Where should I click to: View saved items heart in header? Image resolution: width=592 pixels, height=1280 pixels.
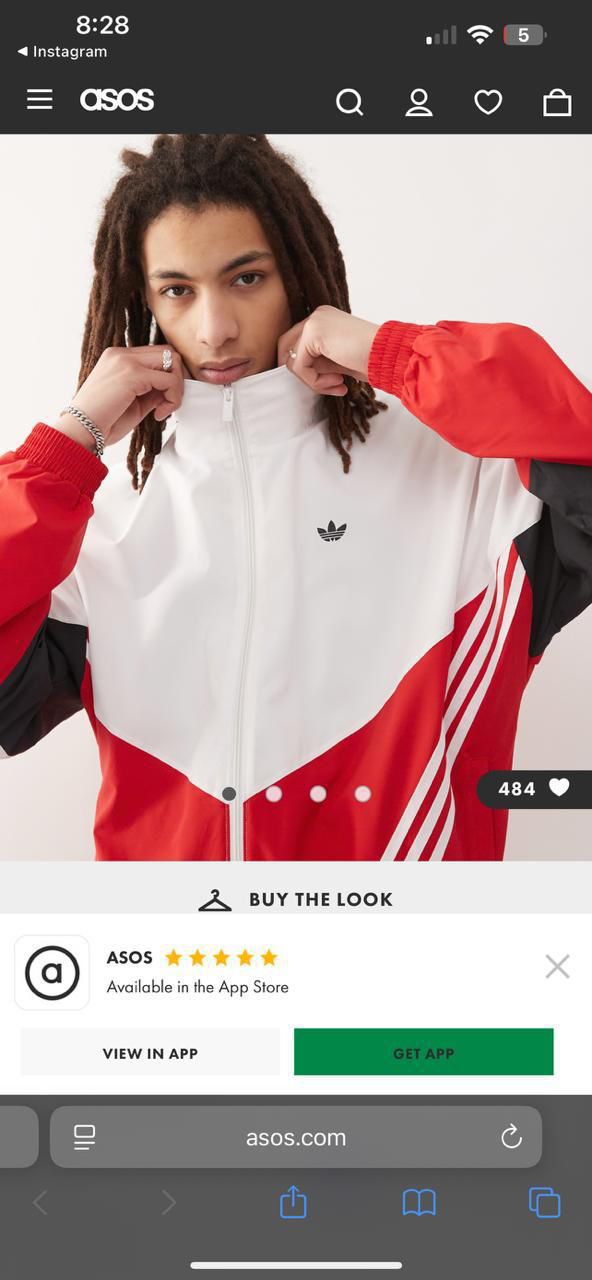tap(488, 102)
